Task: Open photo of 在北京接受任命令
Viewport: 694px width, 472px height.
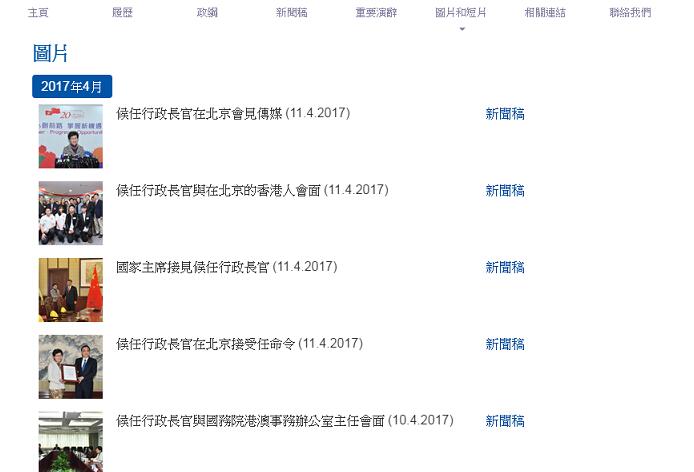Action: pos(70,367)
